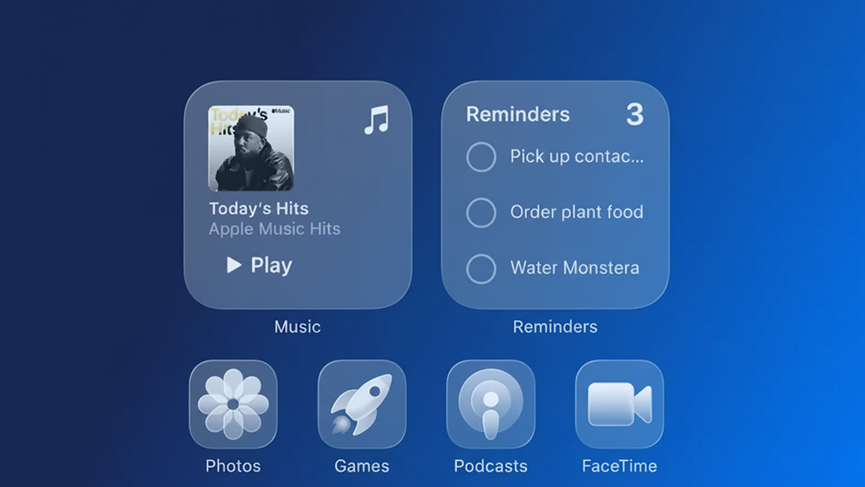Open the Games app

[362, 404]
